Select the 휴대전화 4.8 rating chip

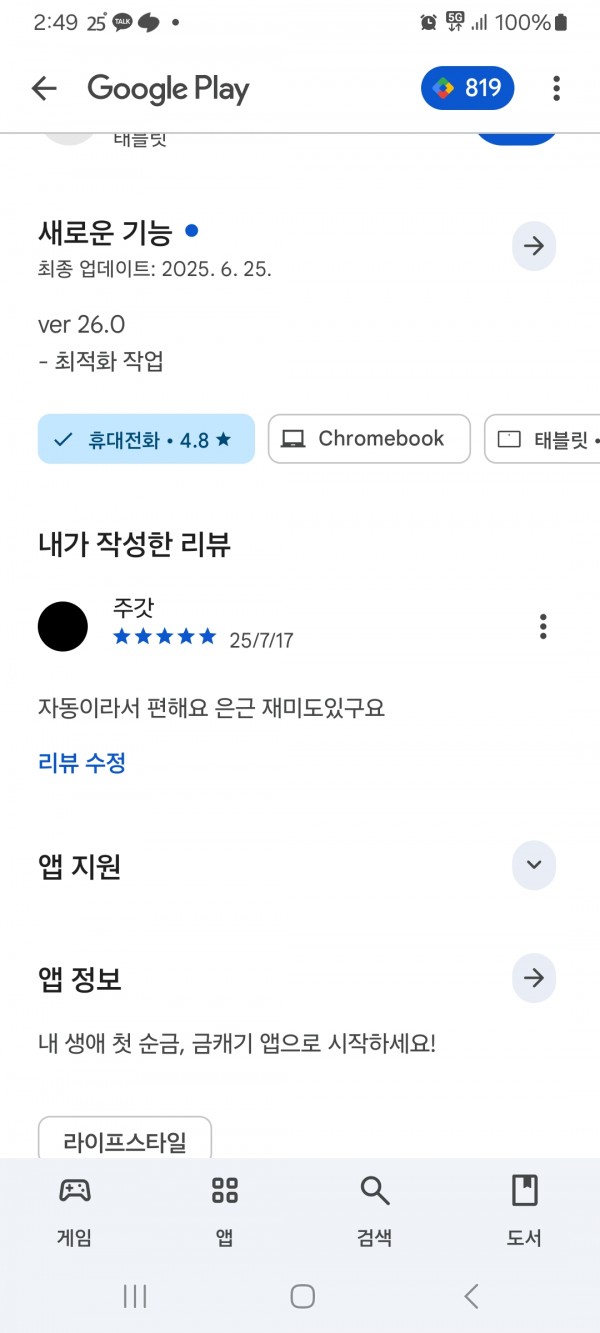click(x=146, y=439)
